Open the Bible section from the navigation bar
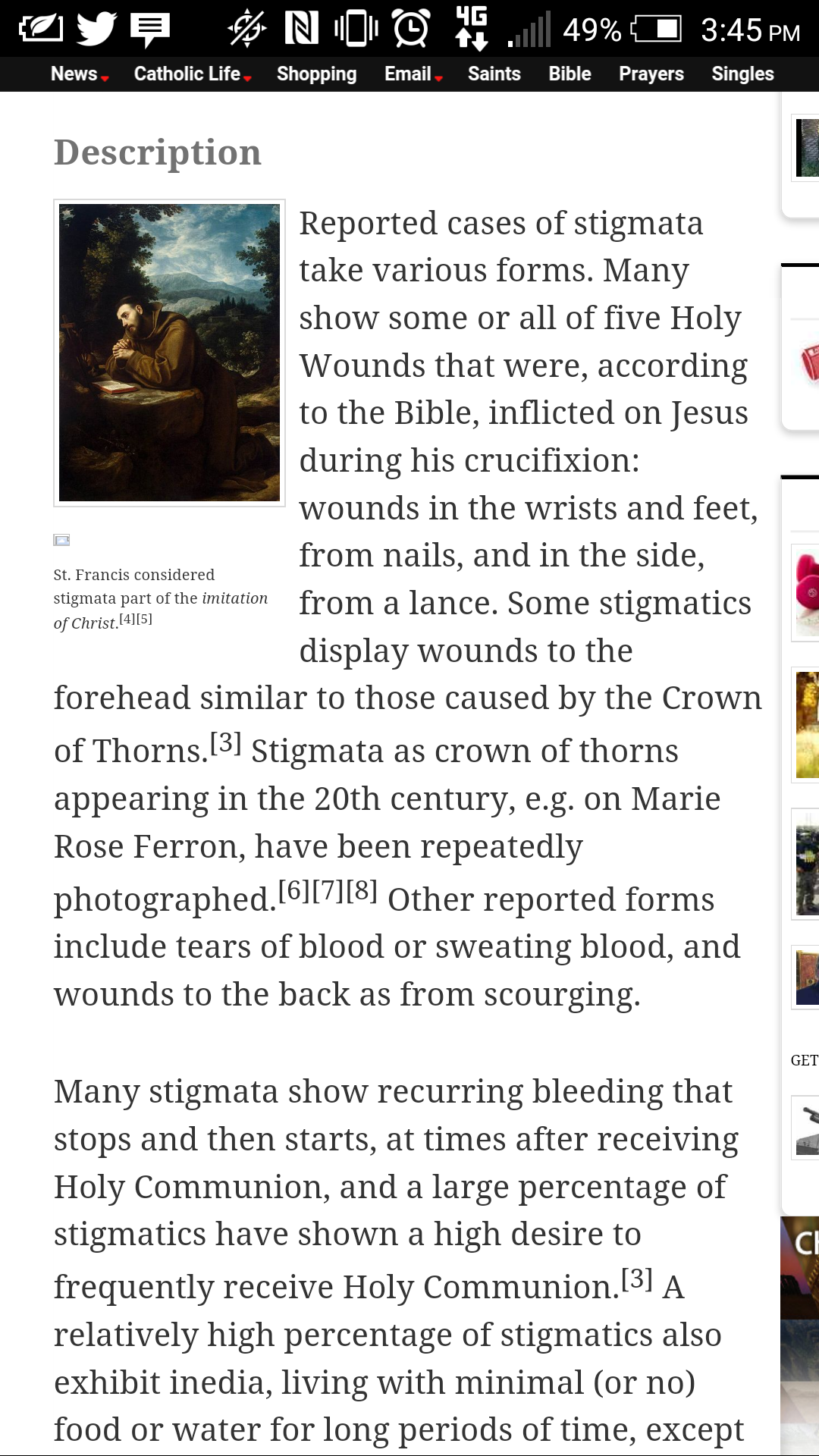The width and height of the screenshot is (819, 1456). 570,74
